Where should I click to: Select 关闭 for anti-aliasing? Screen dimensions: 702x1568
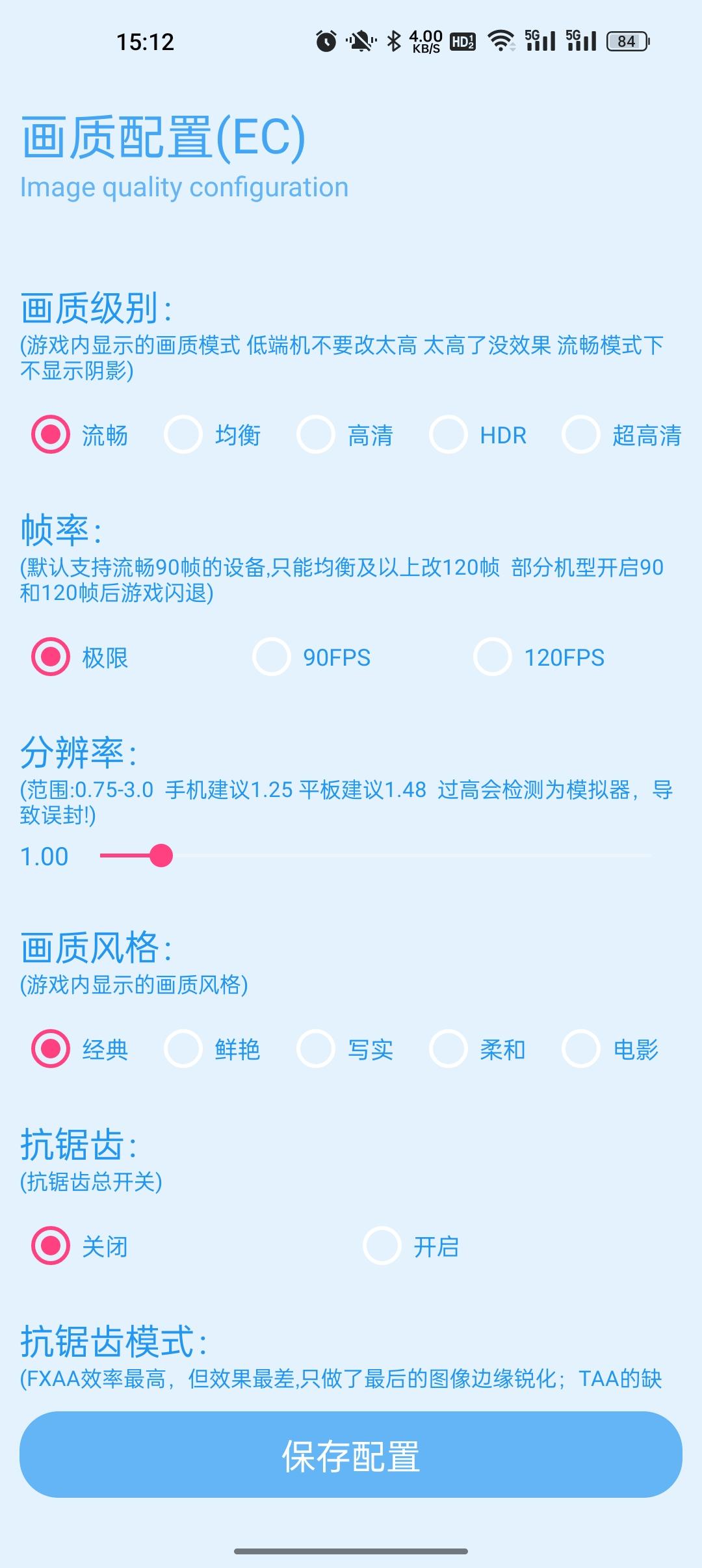point(51,1246)
